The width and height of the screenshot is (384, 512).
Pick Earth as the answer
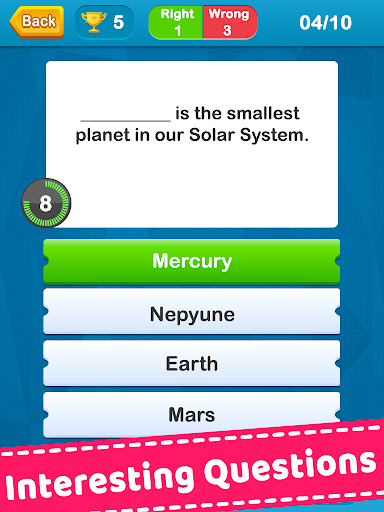[192, 363]
